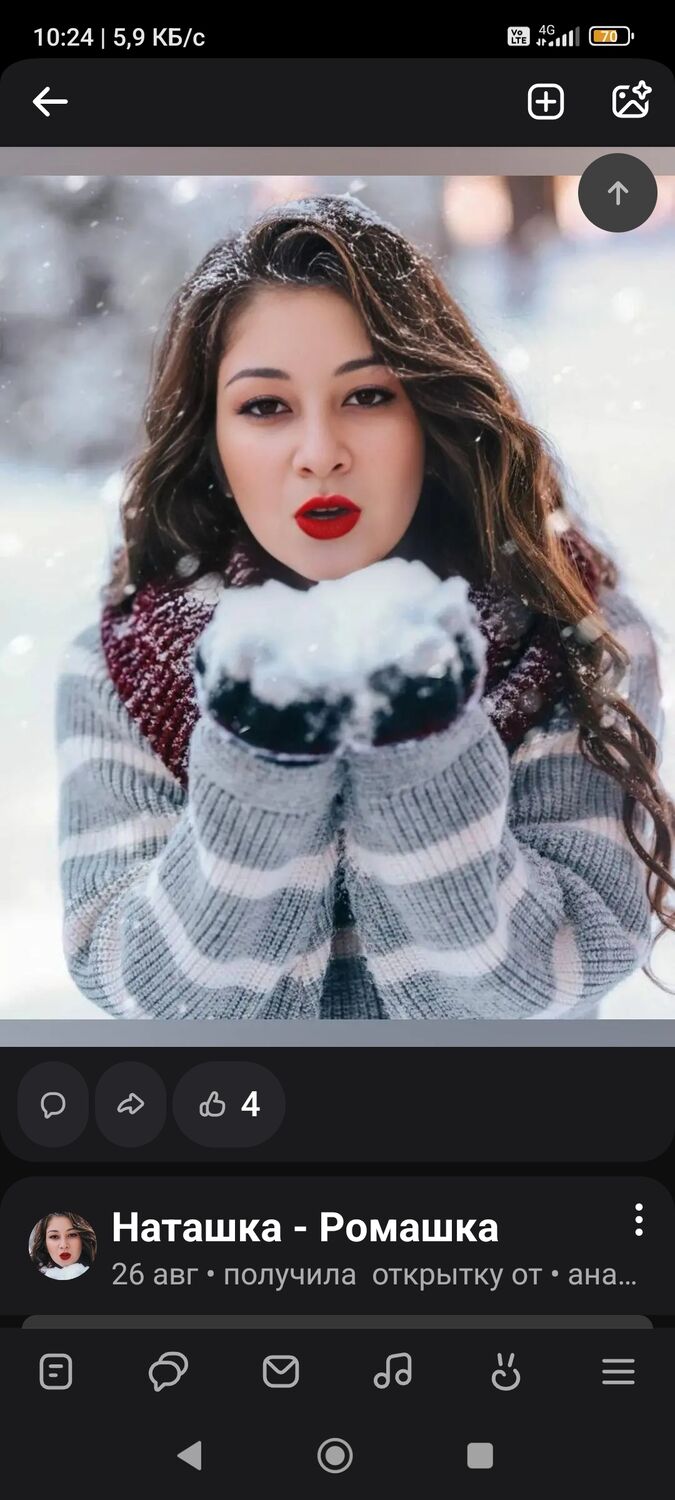This screenshot has height=1500, width=675.
Task: Open recent apps with the square button
Action: point(480,1455)
